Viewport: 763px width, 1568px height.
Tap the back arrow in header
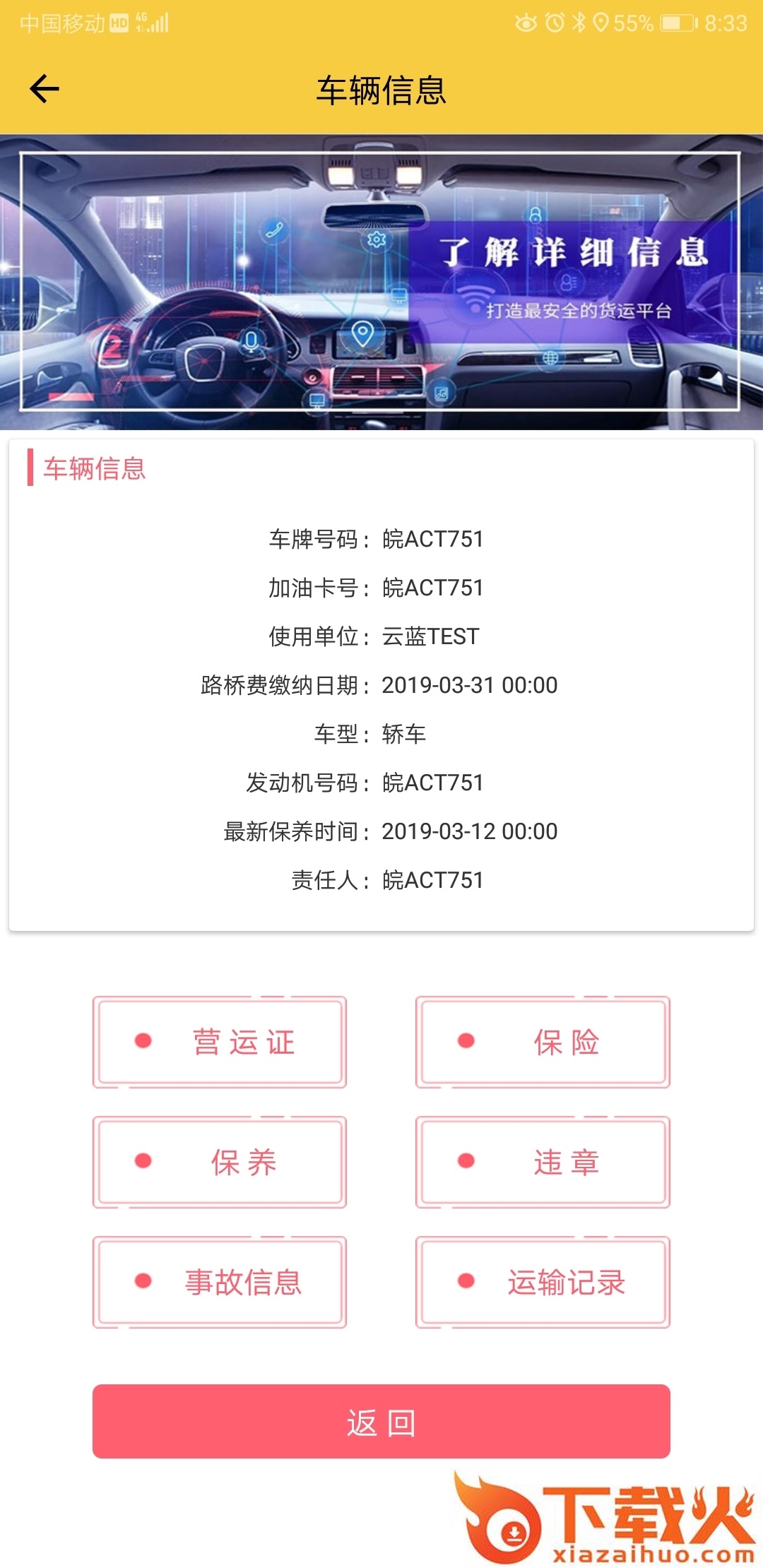(45, 89)
